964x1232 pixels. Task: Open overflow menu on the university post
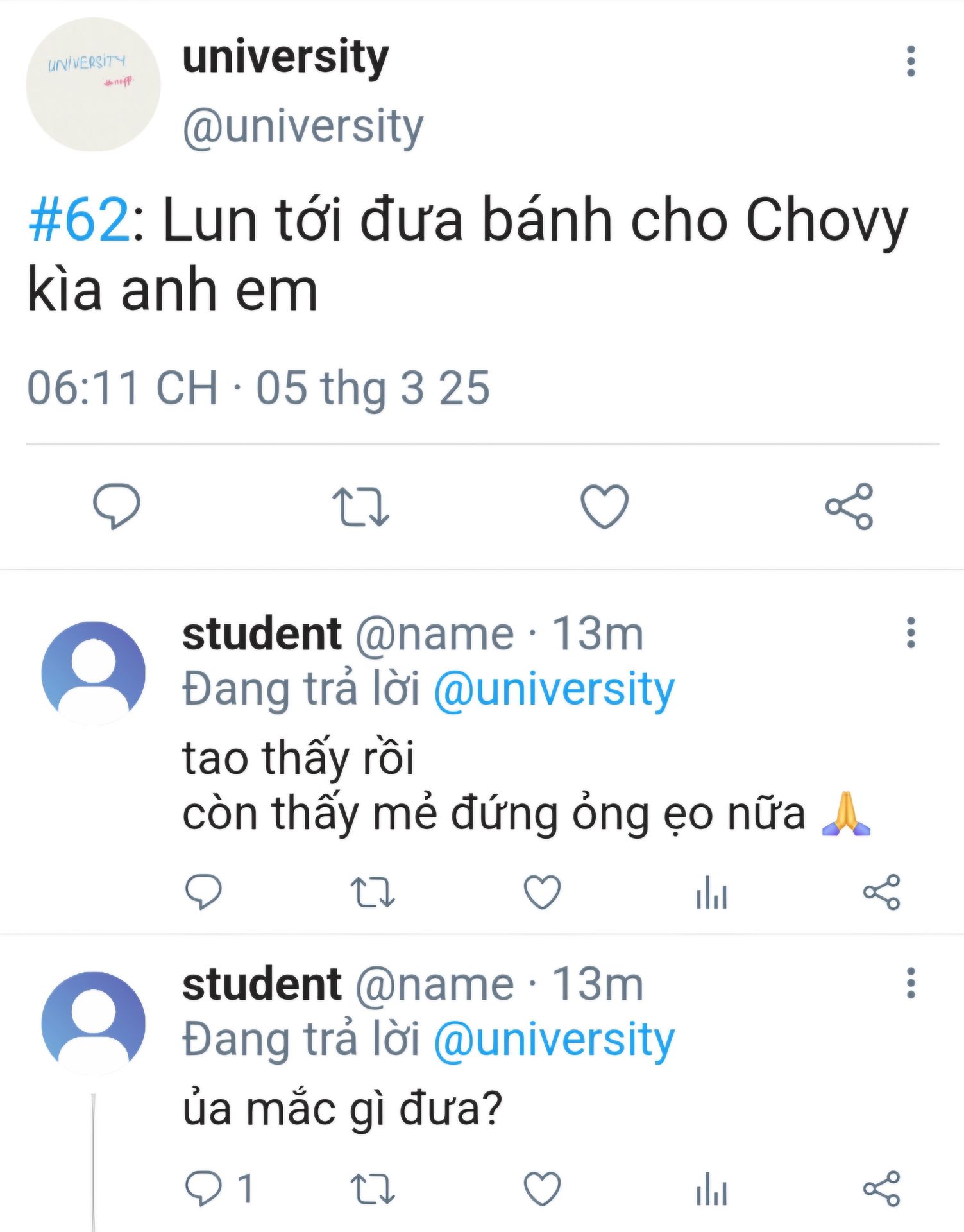[910, 62]
